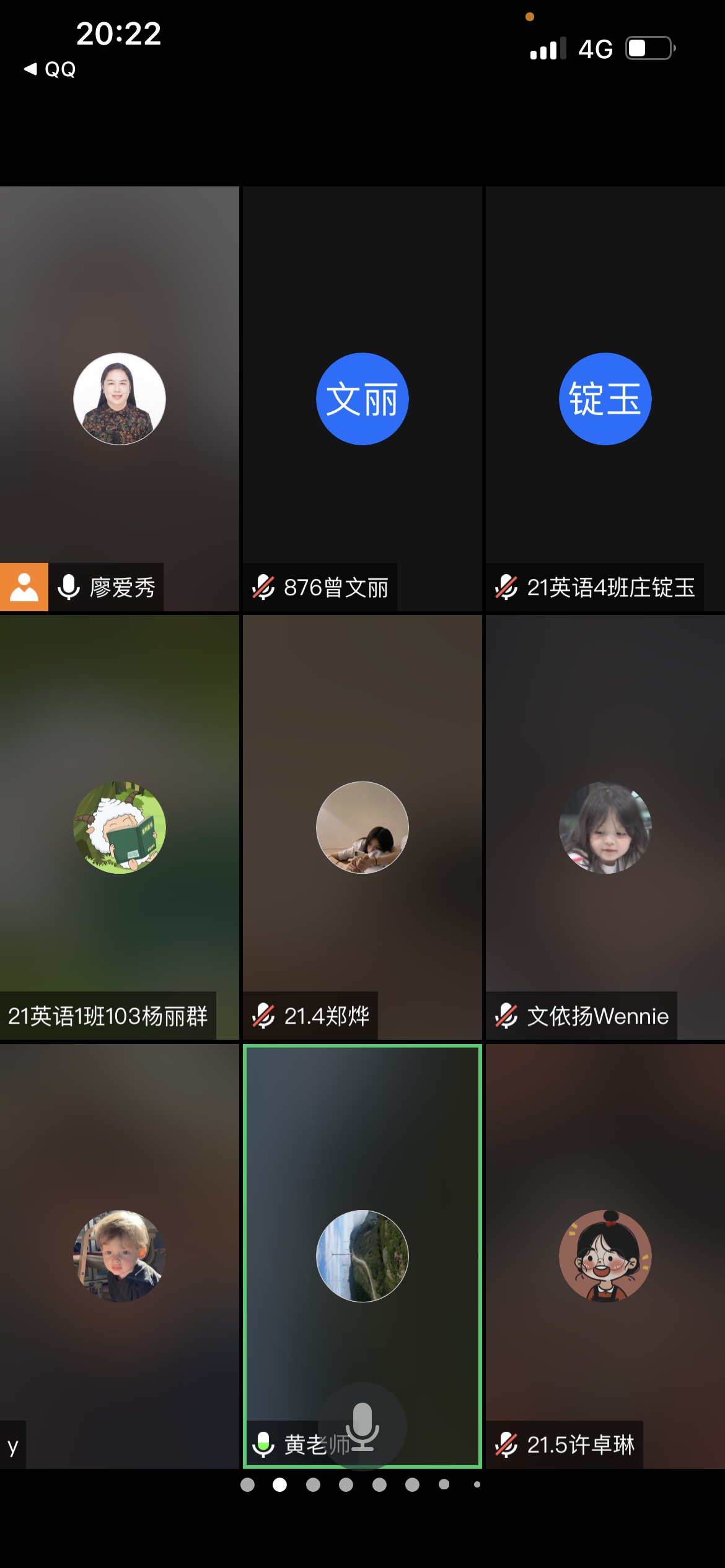
Task: Open the 21英语1班103杨丽群 tile
Action: tap(119, 827)
